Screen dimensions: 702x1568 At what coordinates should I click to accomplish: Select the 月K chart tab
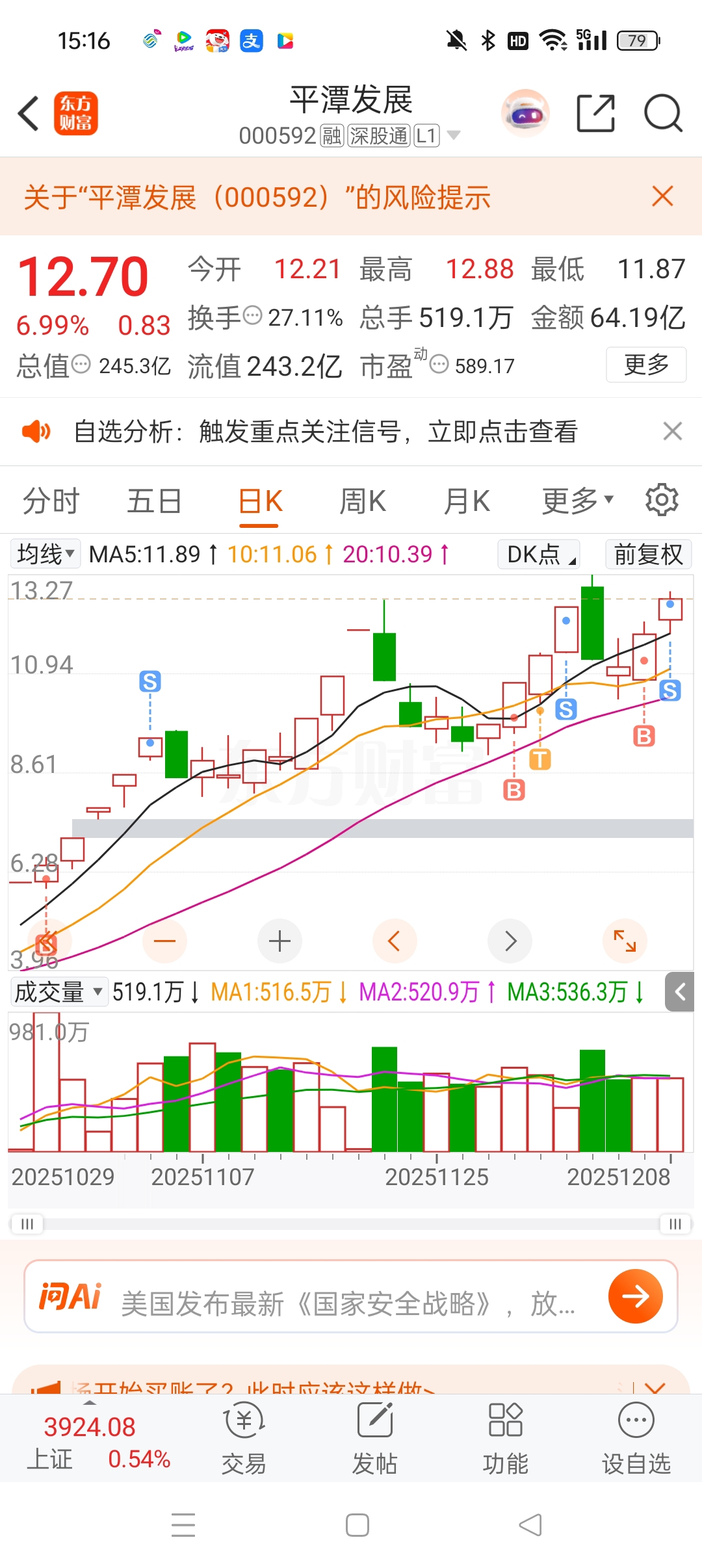pos(467,501)
